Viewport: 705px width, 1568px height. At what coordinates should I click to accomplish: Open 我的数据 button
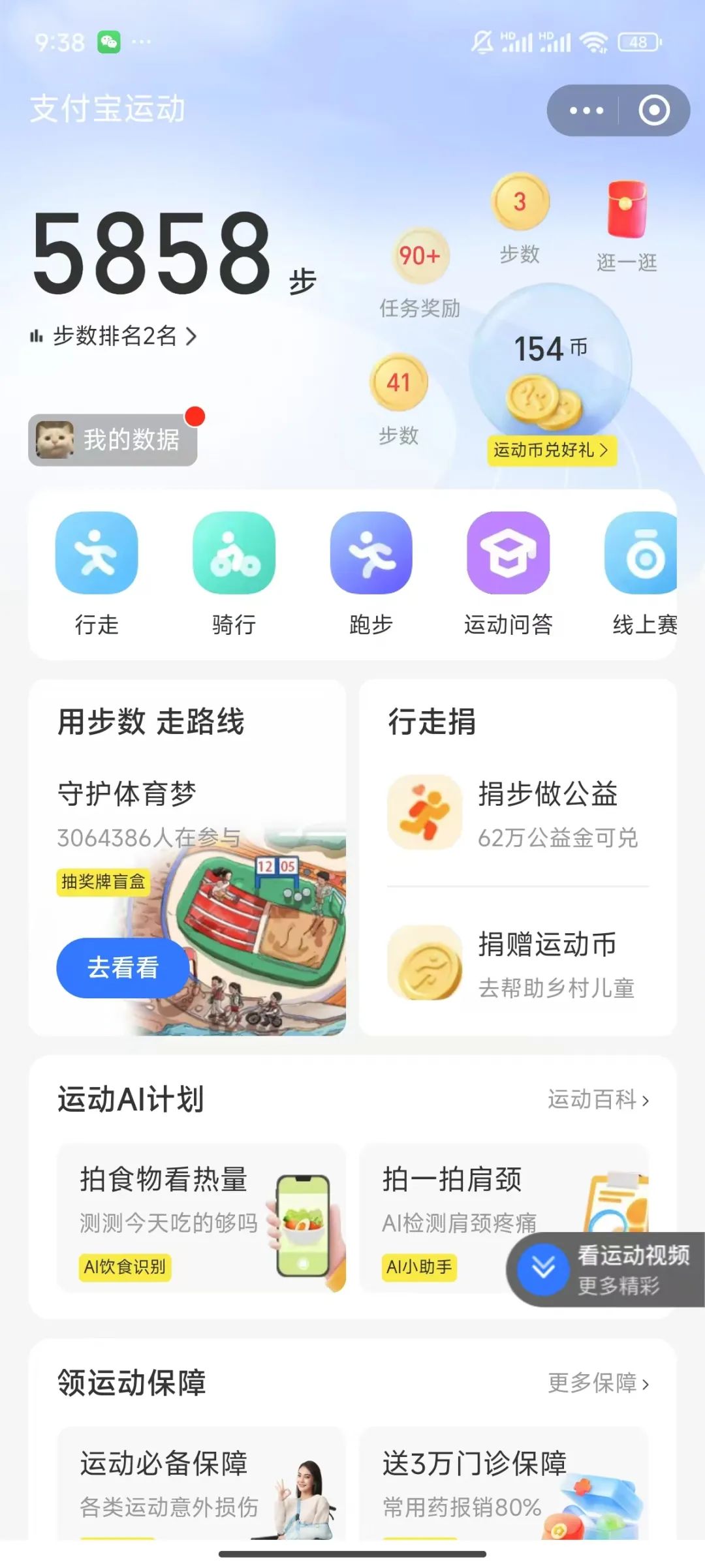click(113, 440)
